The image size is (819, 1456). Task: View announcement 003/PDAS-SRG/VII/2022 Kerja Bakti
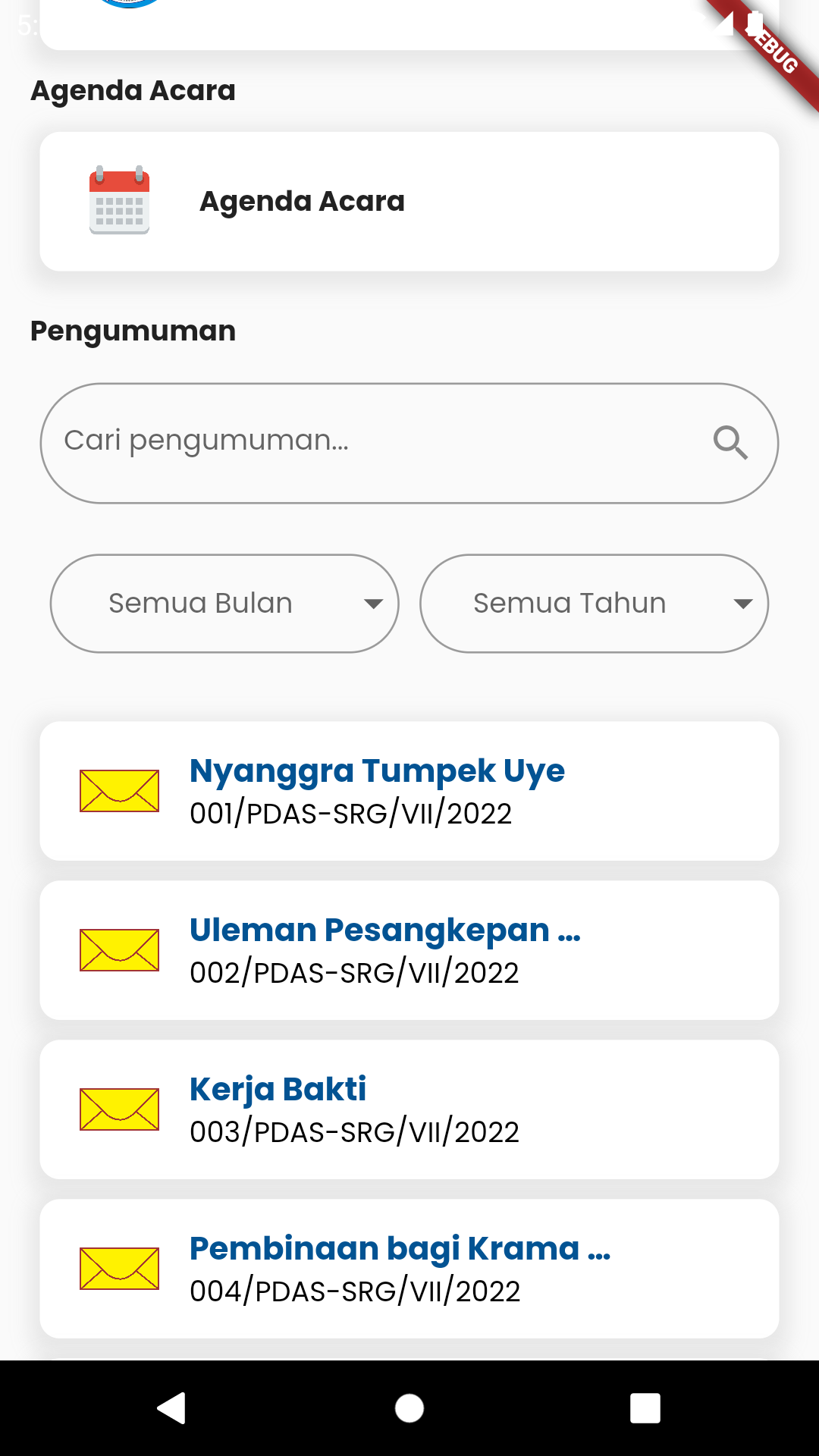pos(409,1109)
